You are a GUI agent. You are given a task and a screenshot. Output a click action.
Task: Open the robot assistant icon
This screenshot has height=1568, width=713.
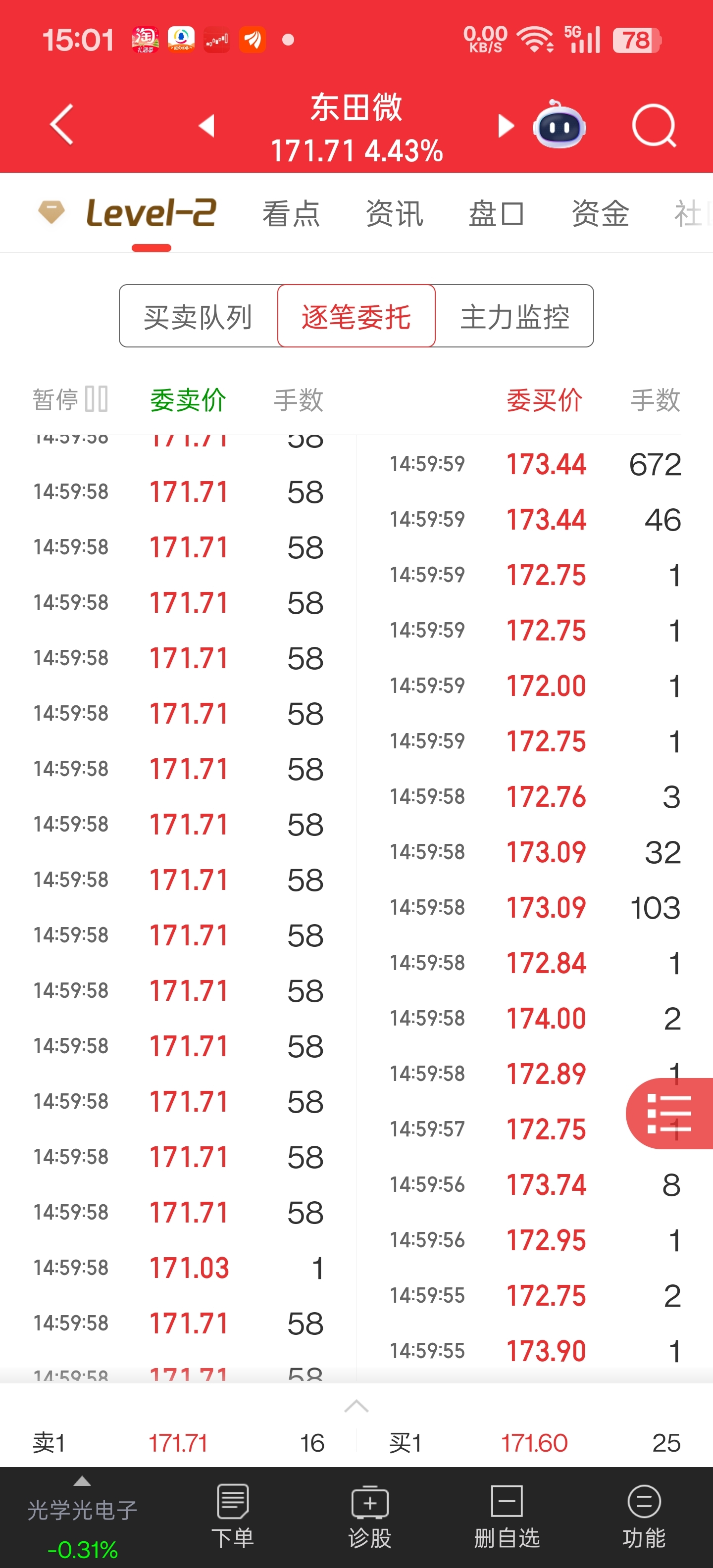click(559, 124)
